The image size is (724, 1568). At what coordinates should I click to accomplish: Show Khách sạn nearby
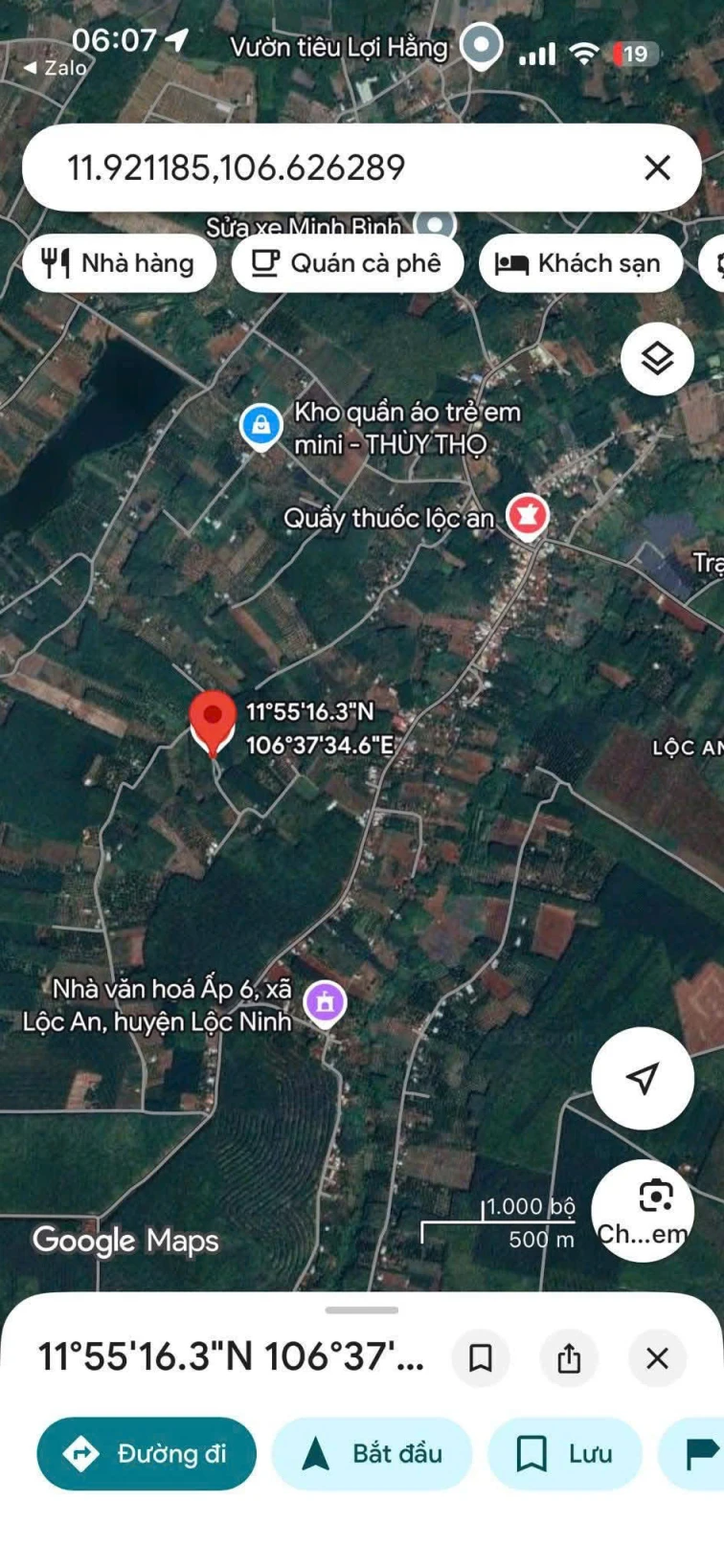click(579, 263)
